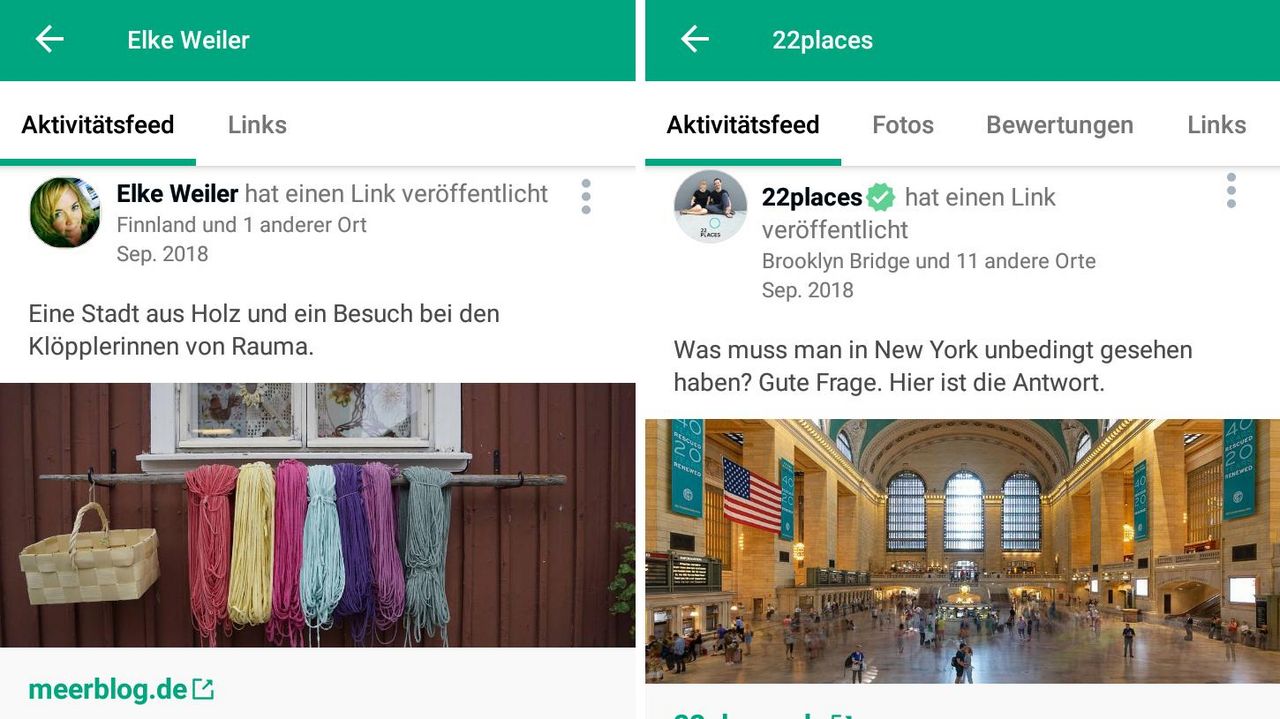Image resolution: width=1280 pixels, height=719 pixels.
Task: Open the Grand Central station post image
Action: click(x=962, y=551)
